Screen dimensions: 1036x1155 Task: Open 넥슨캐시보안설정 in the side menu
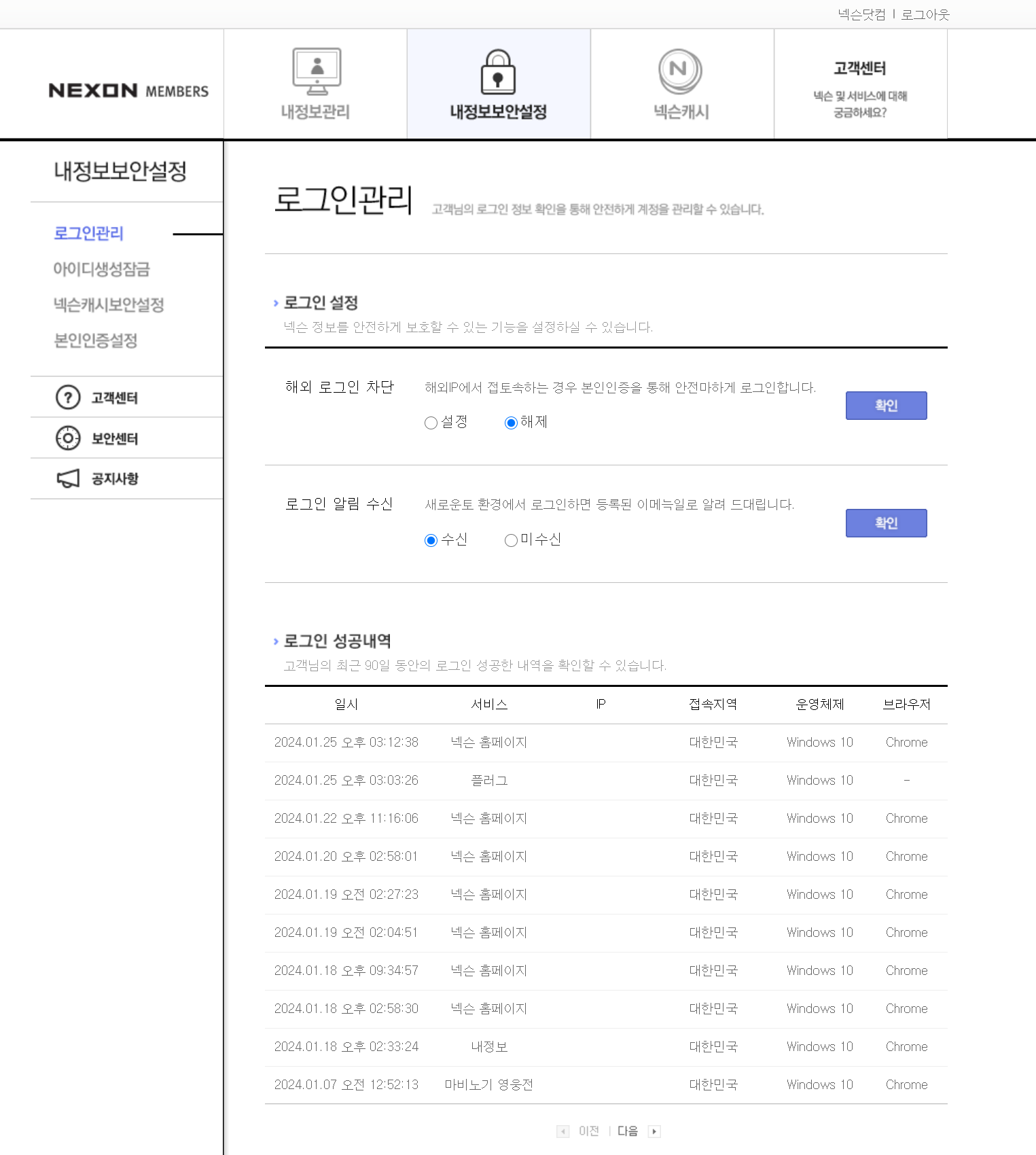pyautogui.click(x=109, y=304)
